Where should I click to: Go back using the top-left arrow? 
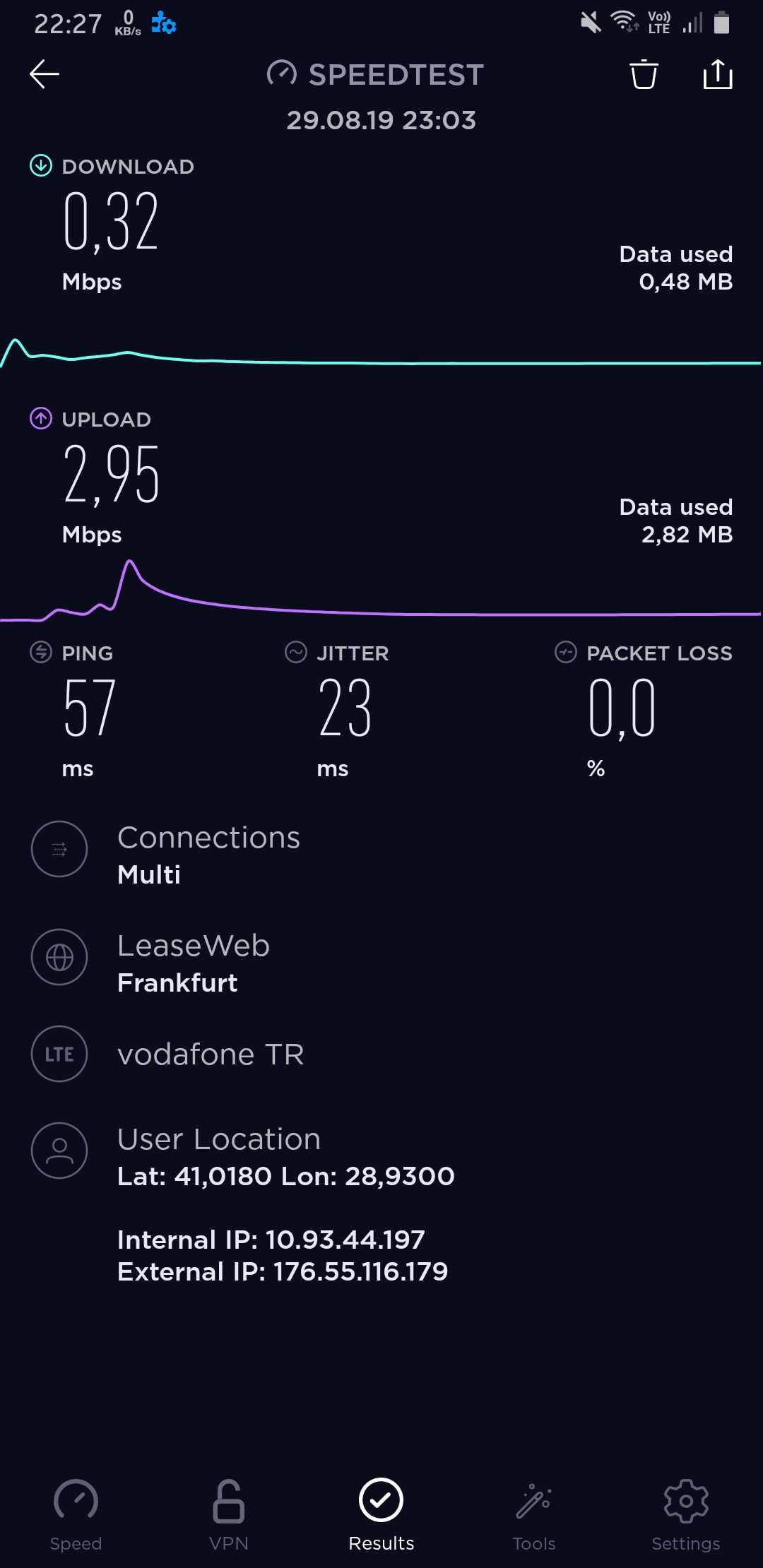pos(44,74)
